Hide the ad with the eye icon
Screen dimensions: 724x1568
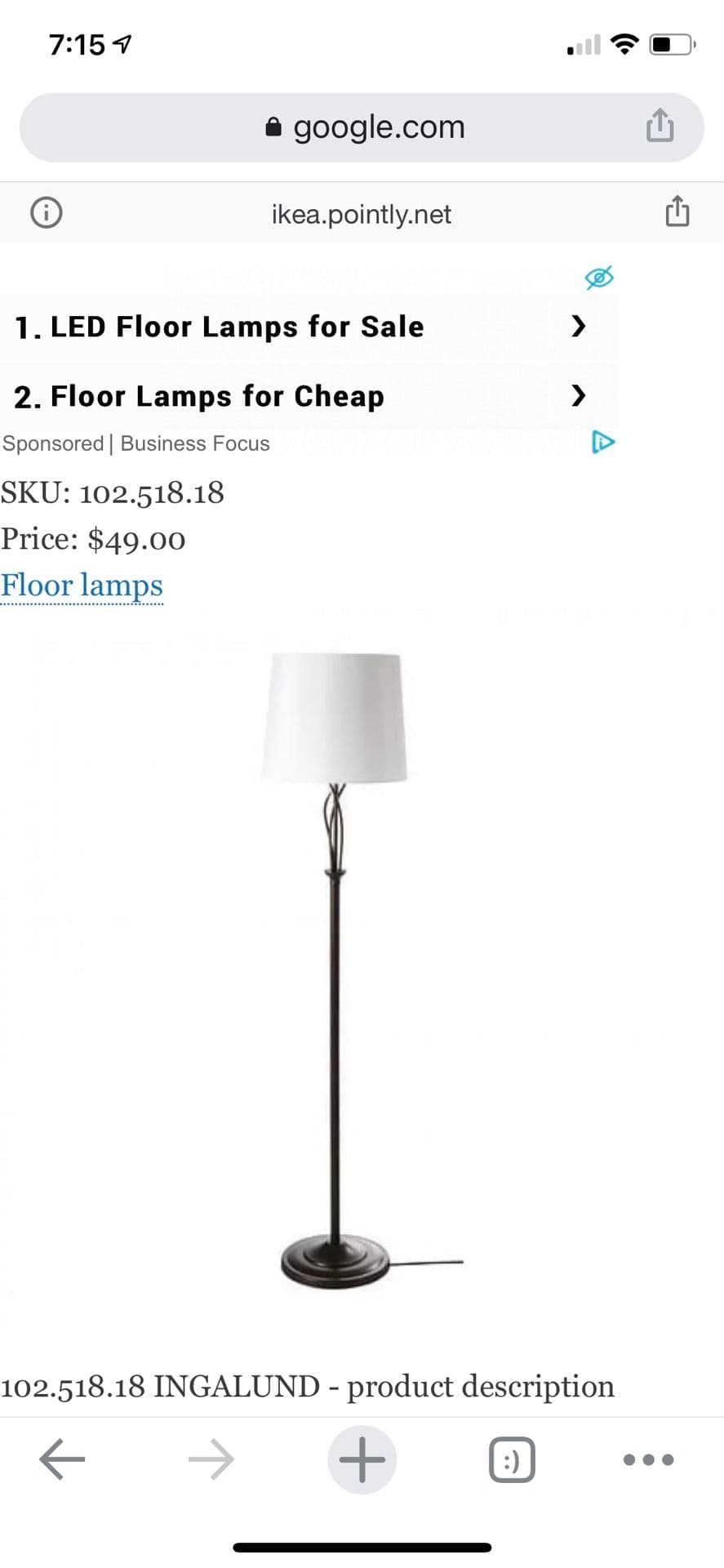[599, 278]
